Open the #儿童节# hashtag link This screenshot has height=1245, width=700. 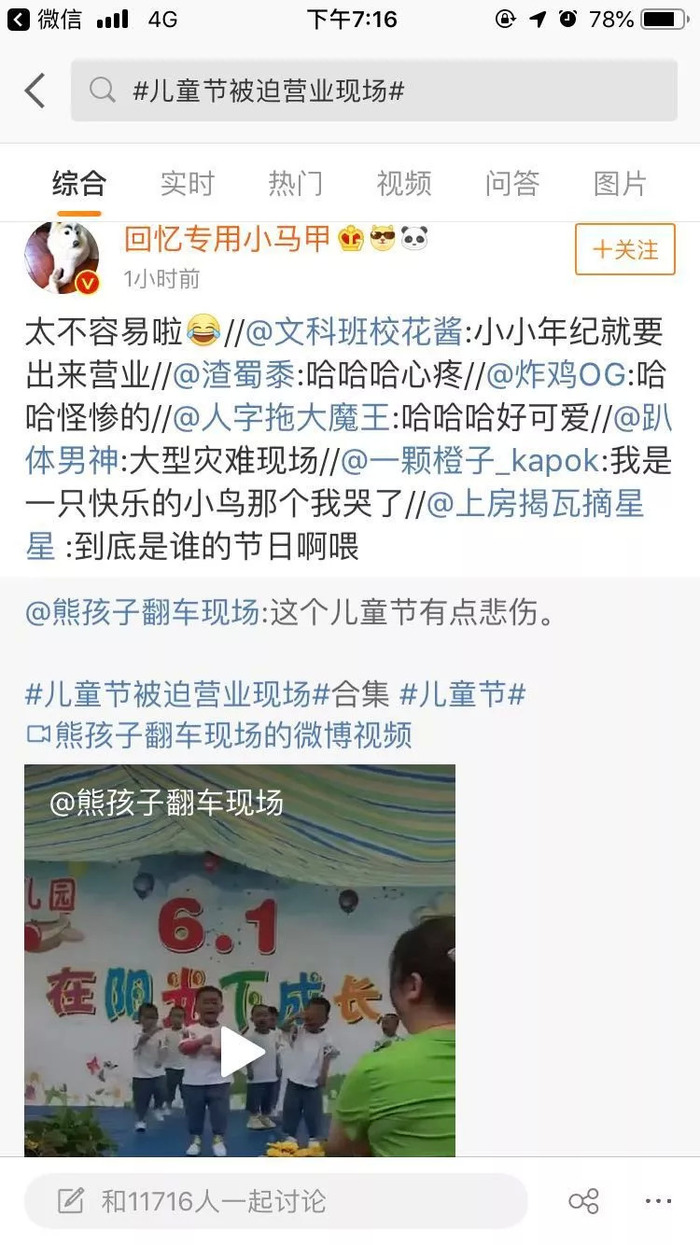pos(462,693)
